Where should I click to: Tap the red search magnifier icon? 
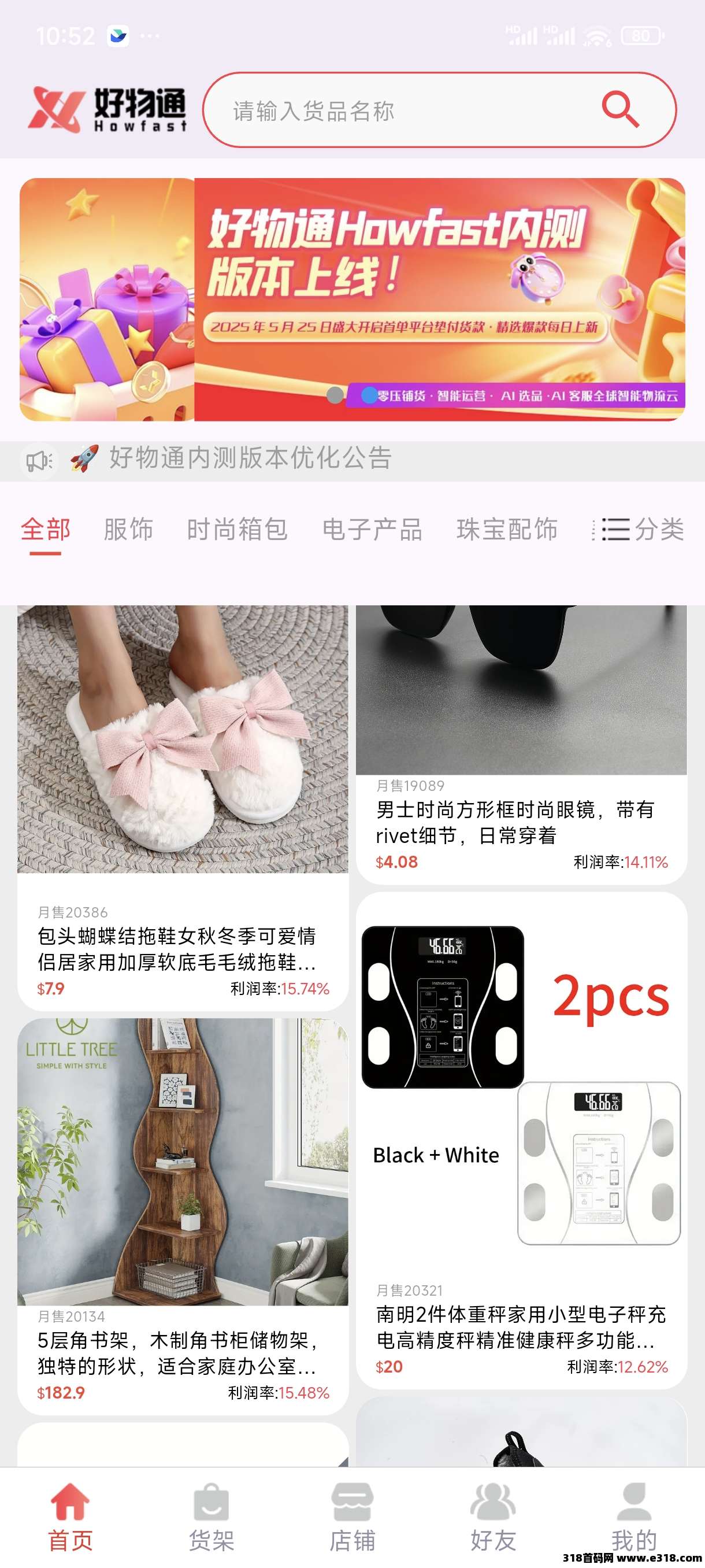coord(620,110)
